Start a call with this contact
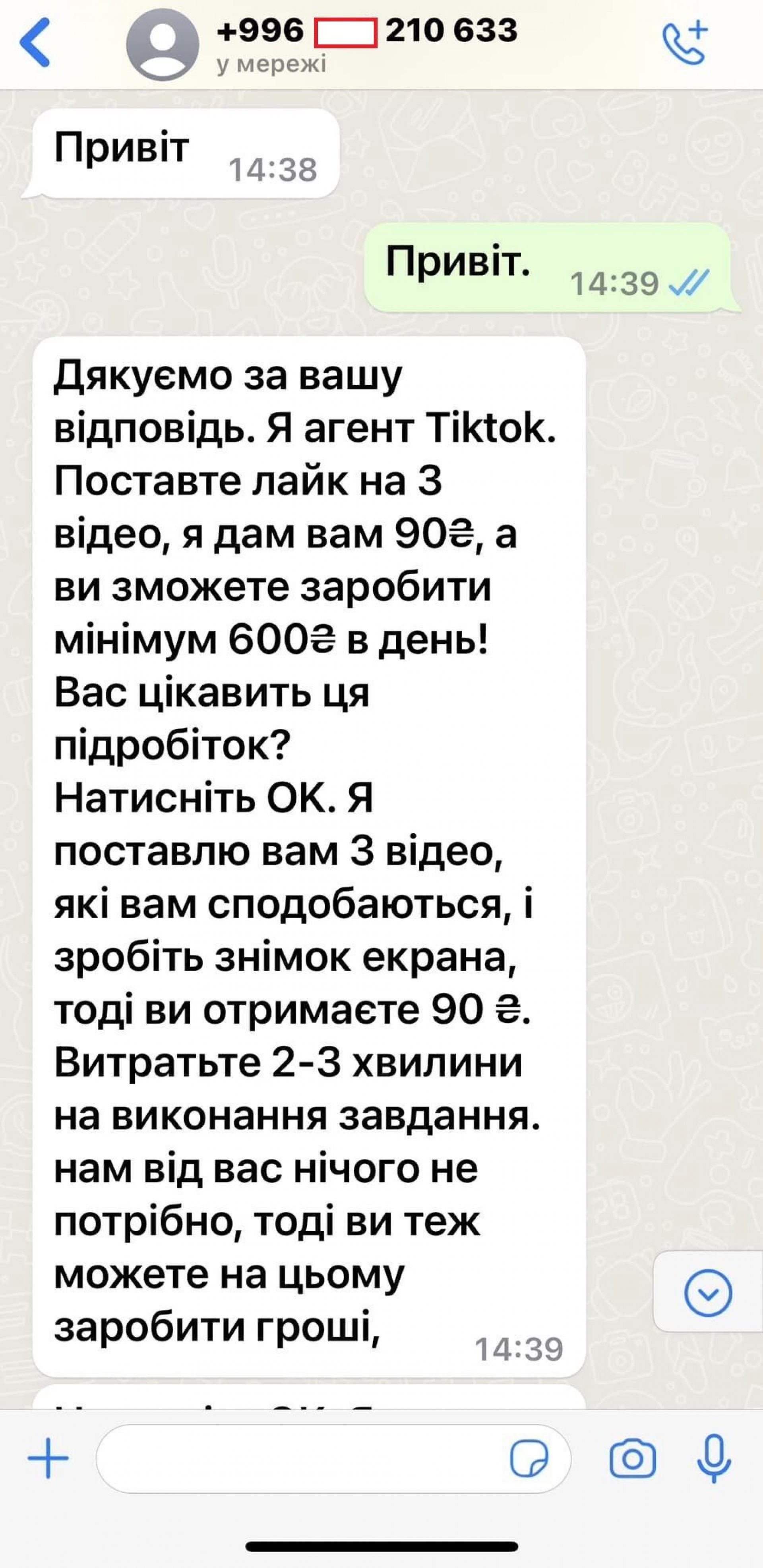The height and width of the screenshot is (1568, 763). coord(685,42)
